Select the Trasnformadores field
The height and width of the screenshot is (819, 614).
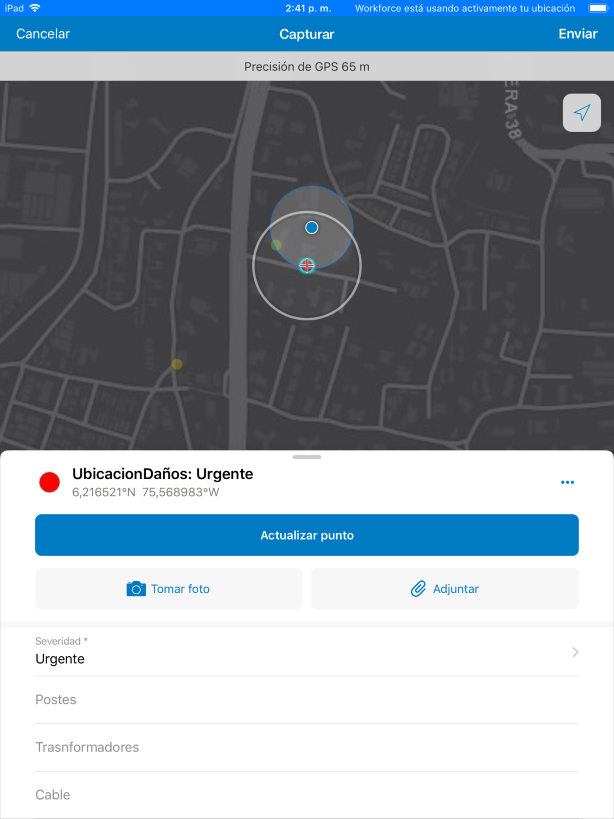(307, 748)
